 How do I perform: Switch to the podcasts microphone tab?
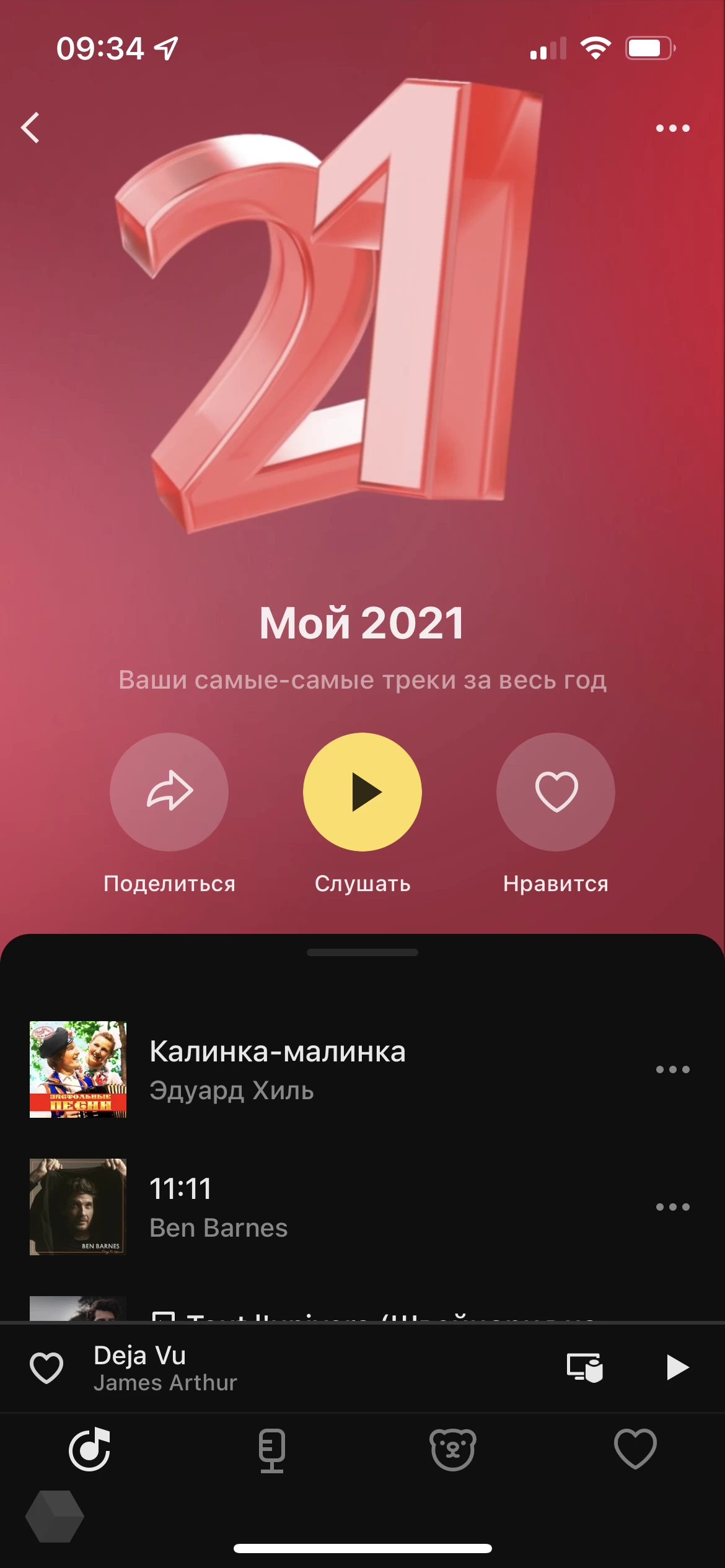pyautogui.click(x=272, y=1450)
